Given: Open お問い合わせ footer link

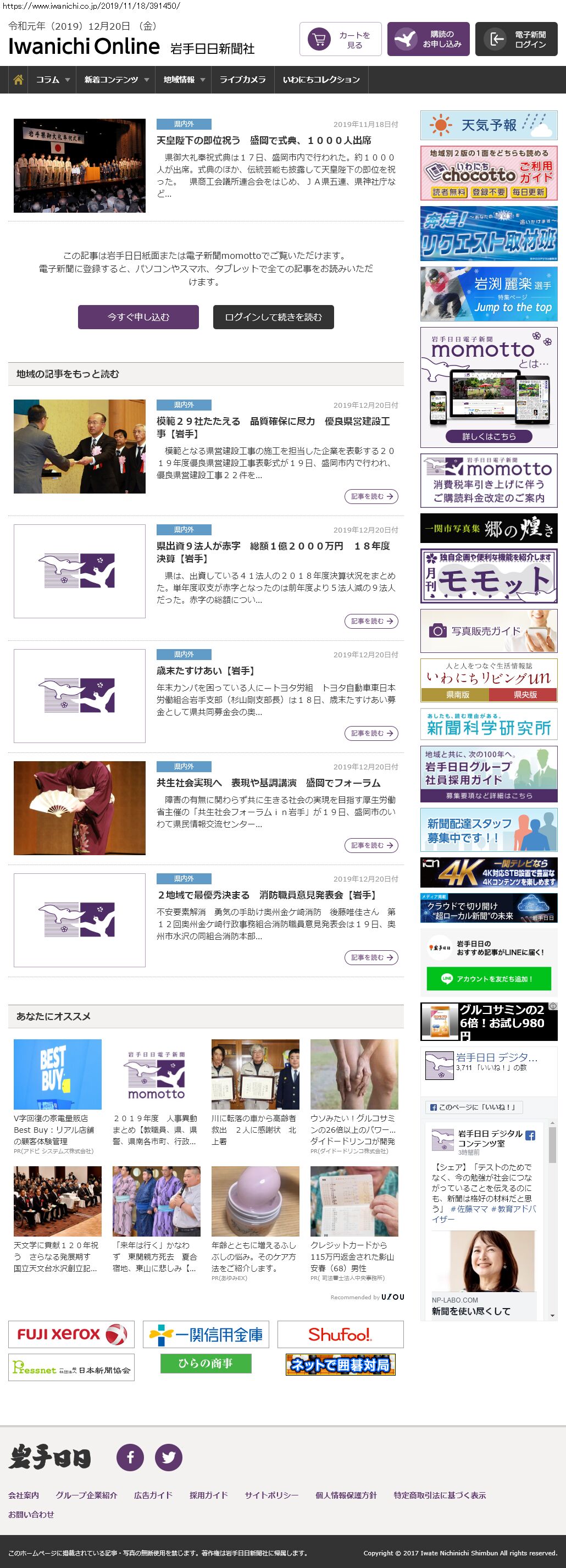Looking at the screenshot, I should [31, 1515].
